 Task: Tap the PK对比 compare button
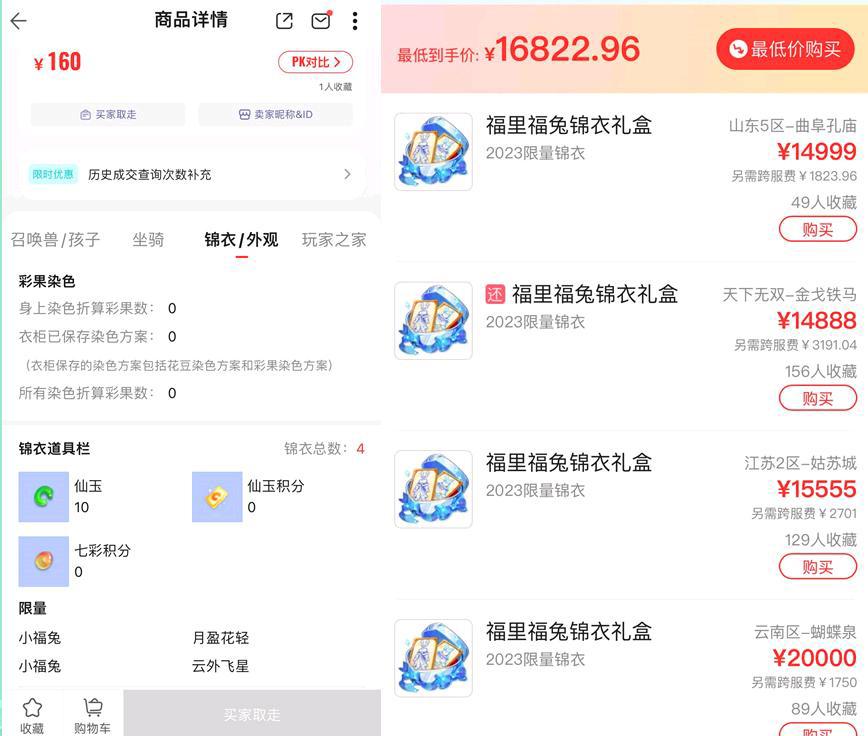click(x=315, y=62)
